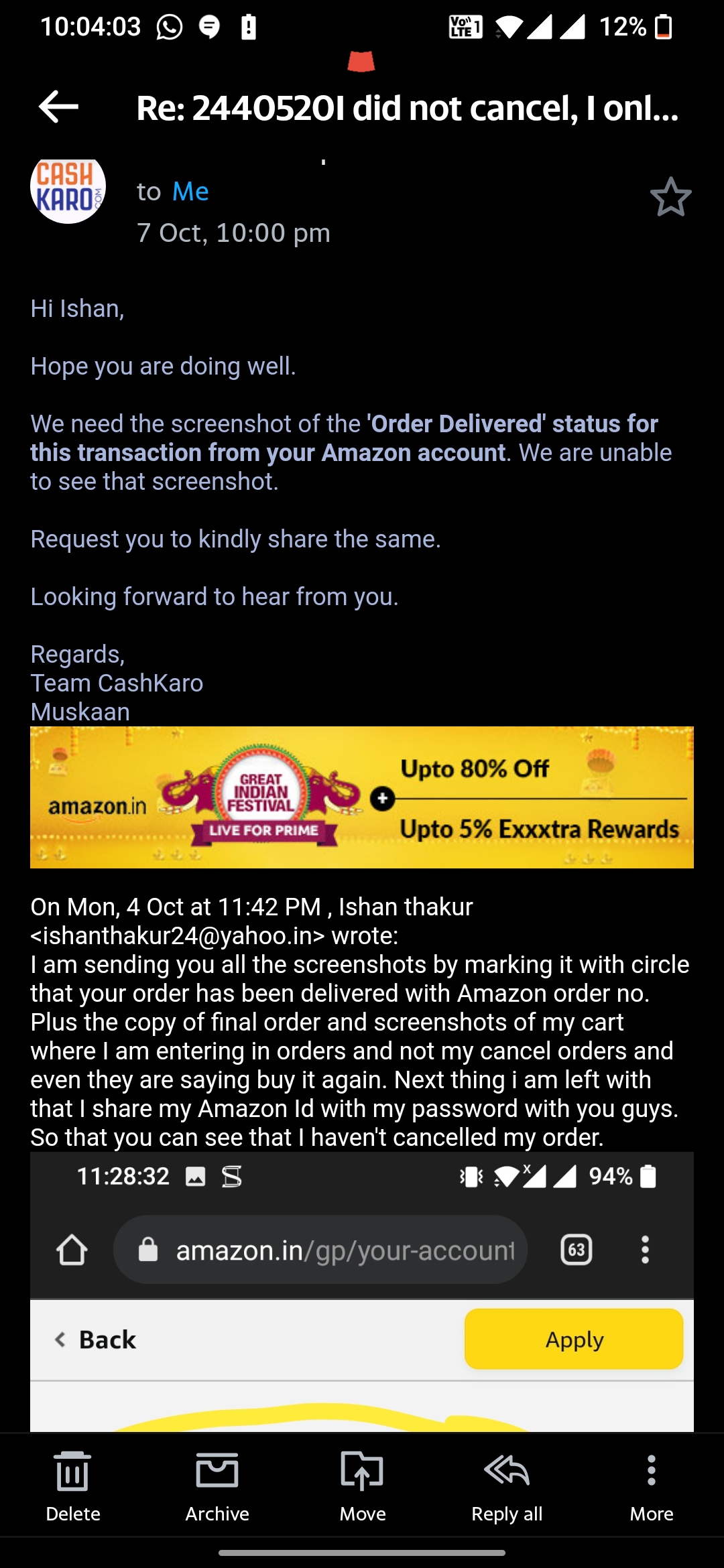
Task: Delete this email
Action: tap(72, 1484)
